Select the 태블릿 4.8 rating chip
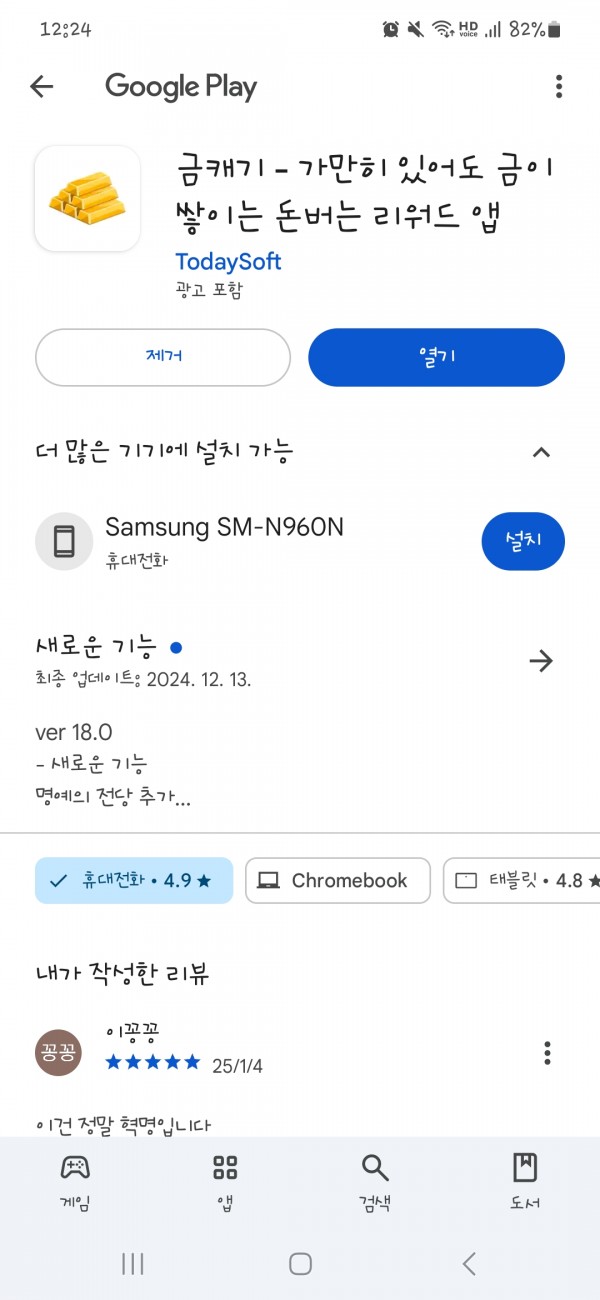The image size is (600, 1300). click(521, 881)
